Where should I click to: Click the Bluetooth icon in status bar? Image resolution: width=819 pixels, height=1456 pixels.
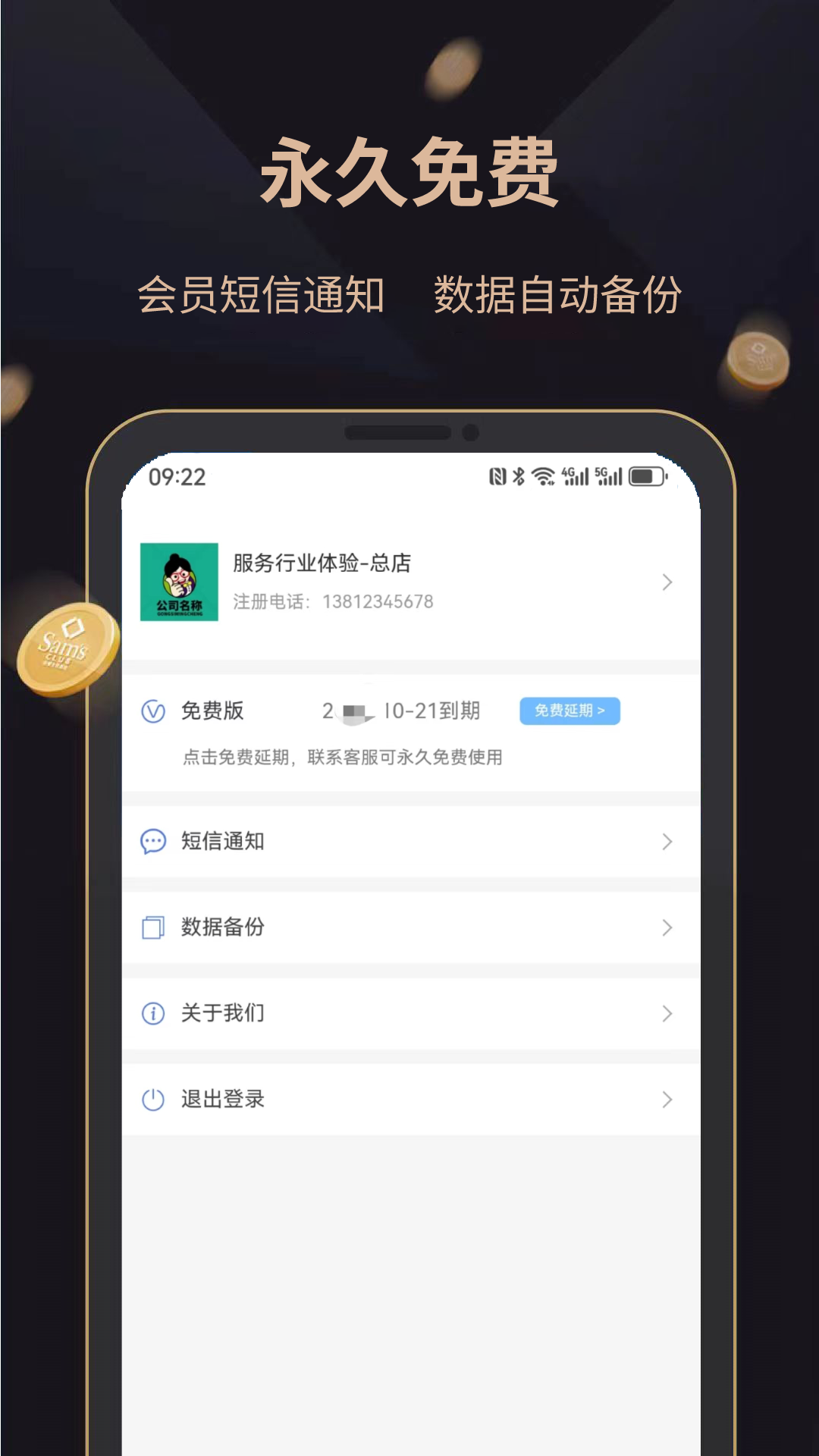[x=519, y=475]
